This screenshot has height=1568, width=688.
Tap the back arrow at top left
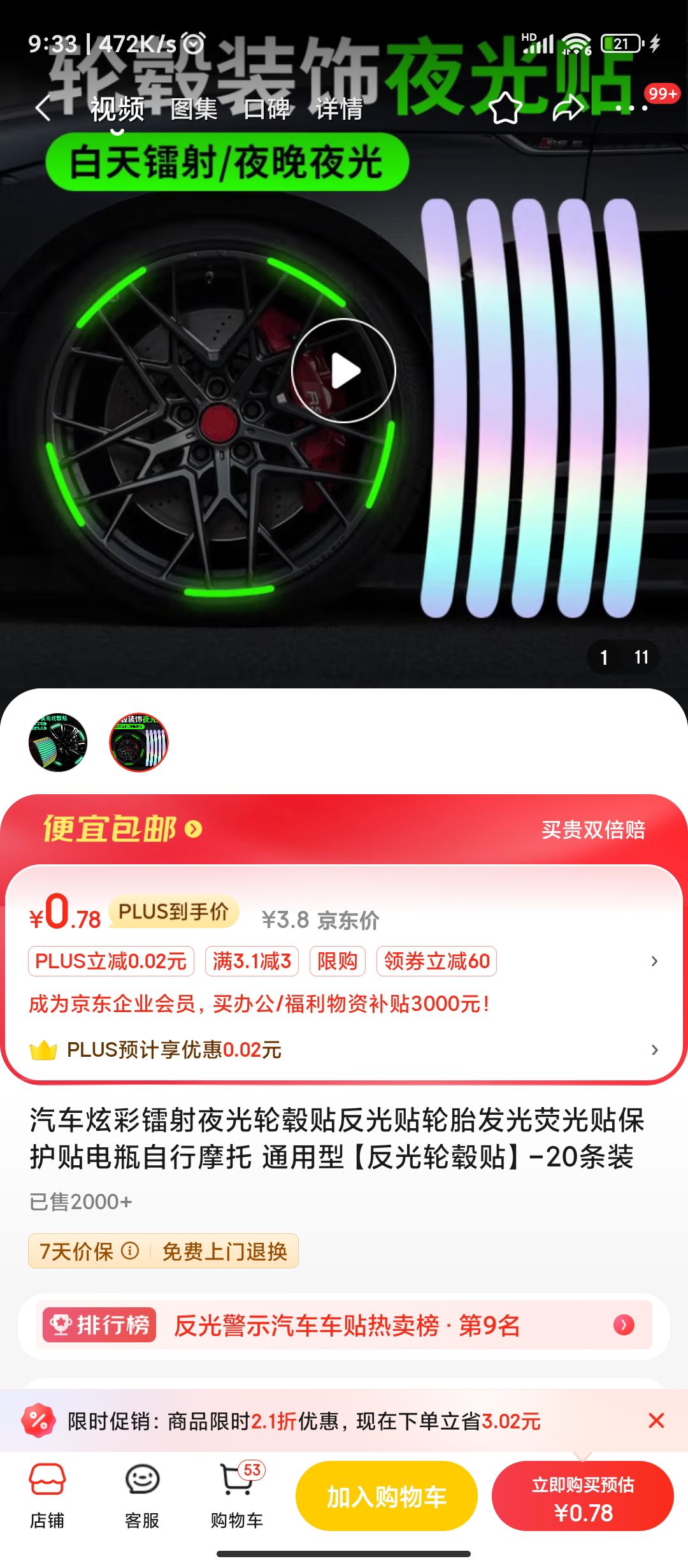[x=42, y=108]
